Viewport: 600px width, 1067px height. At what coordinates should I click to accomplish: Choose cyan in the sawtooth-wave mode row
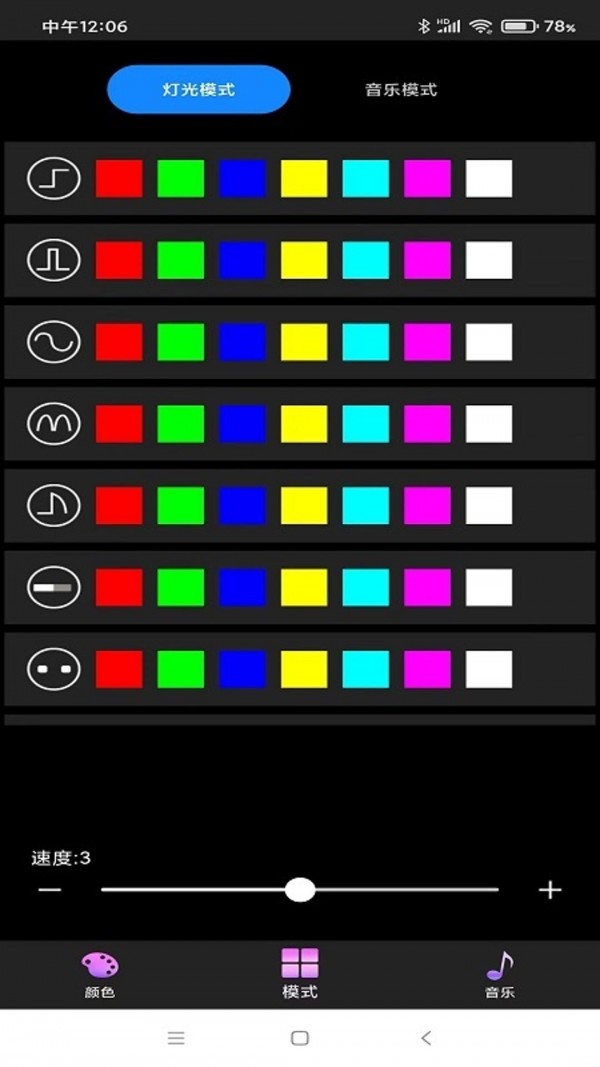click(366, 506)
